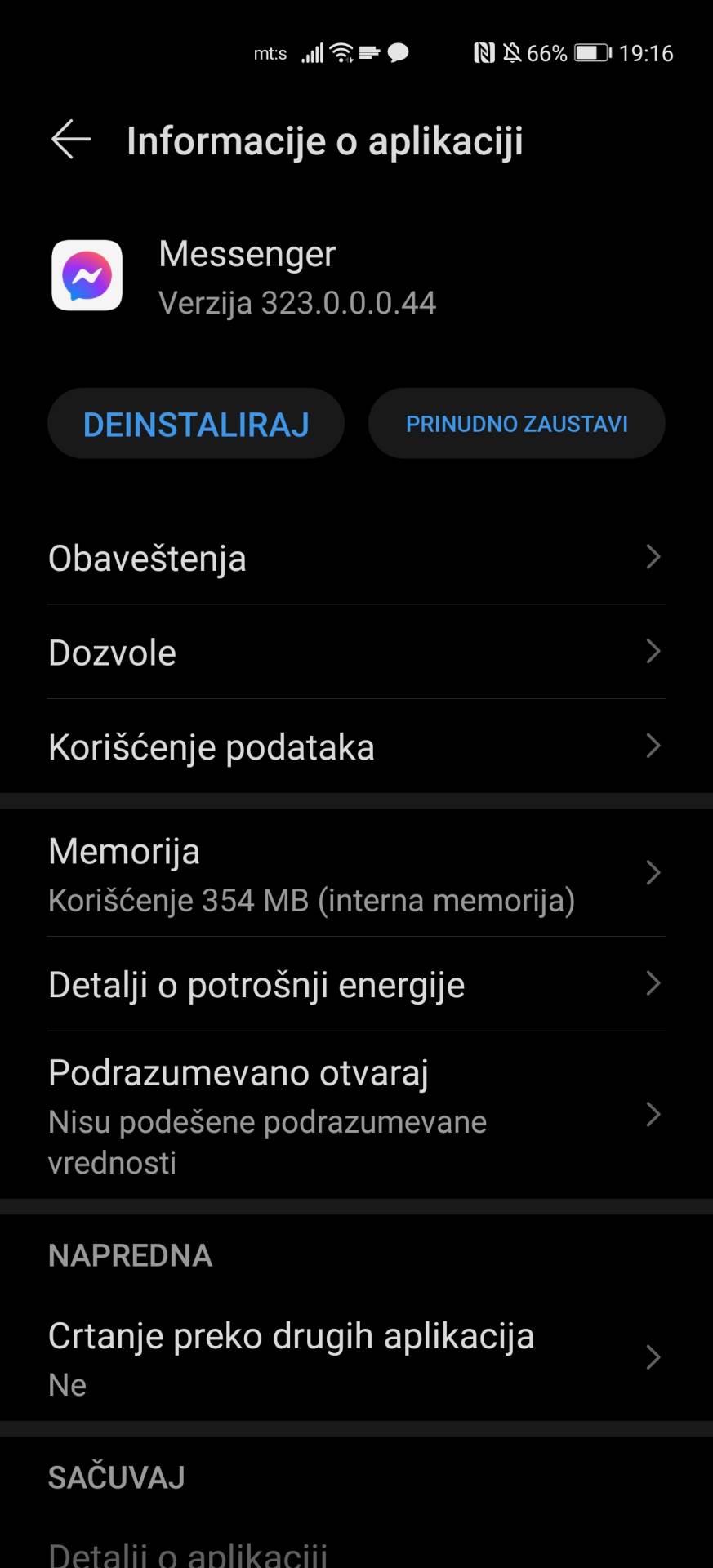Open Obaveštenja settings for Messenger

pos(356,558)
